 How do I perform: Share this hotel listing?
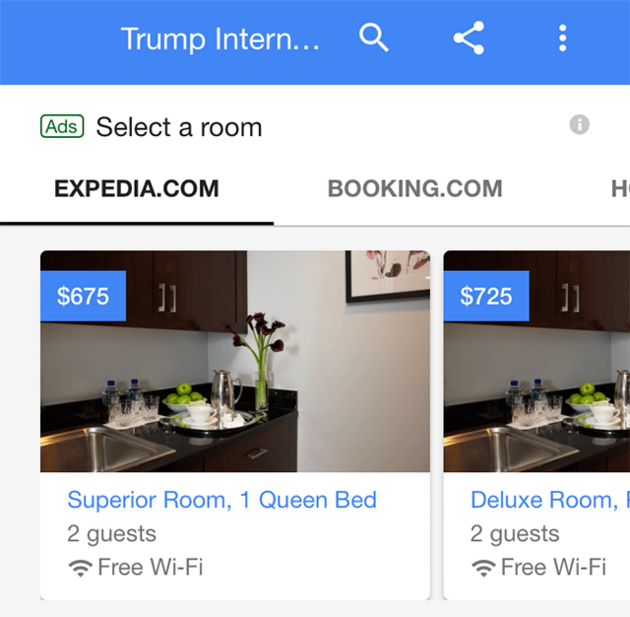pyautogui.click(x=468, y=39)
